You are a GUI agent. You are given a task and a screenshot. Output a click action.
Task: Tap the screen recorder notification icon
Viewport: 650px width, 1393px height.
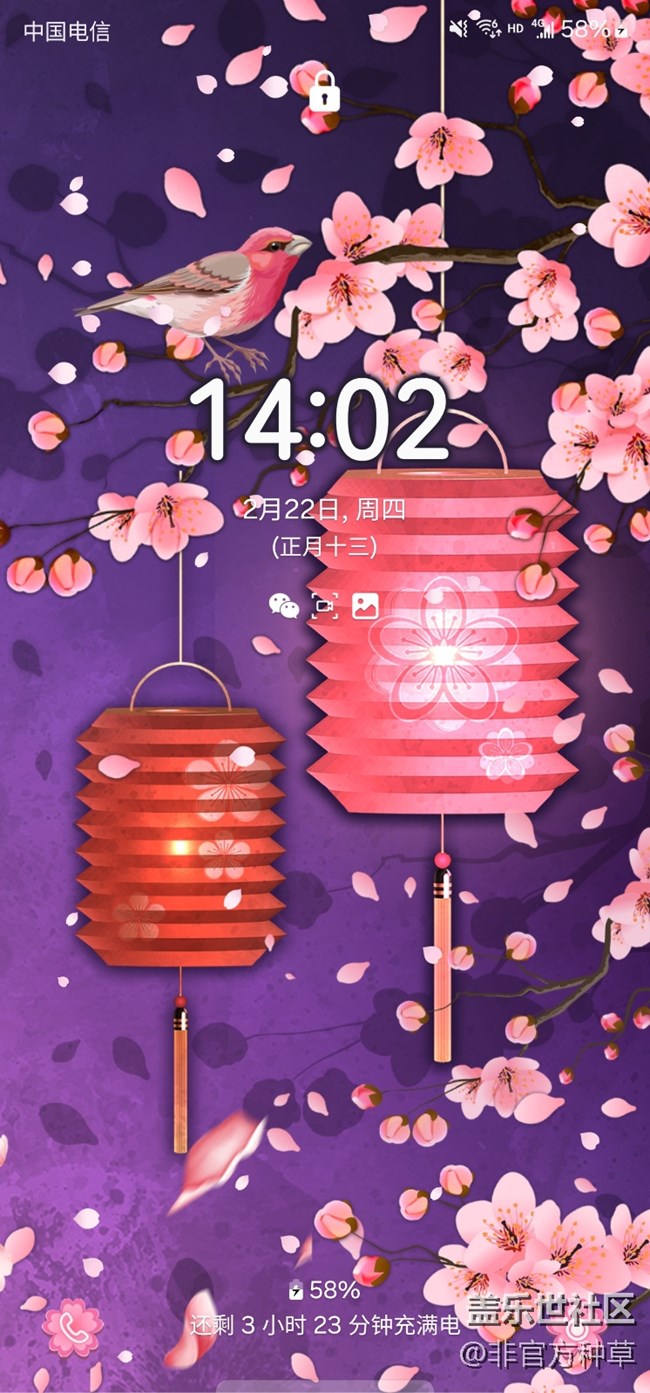pos(324,605)
